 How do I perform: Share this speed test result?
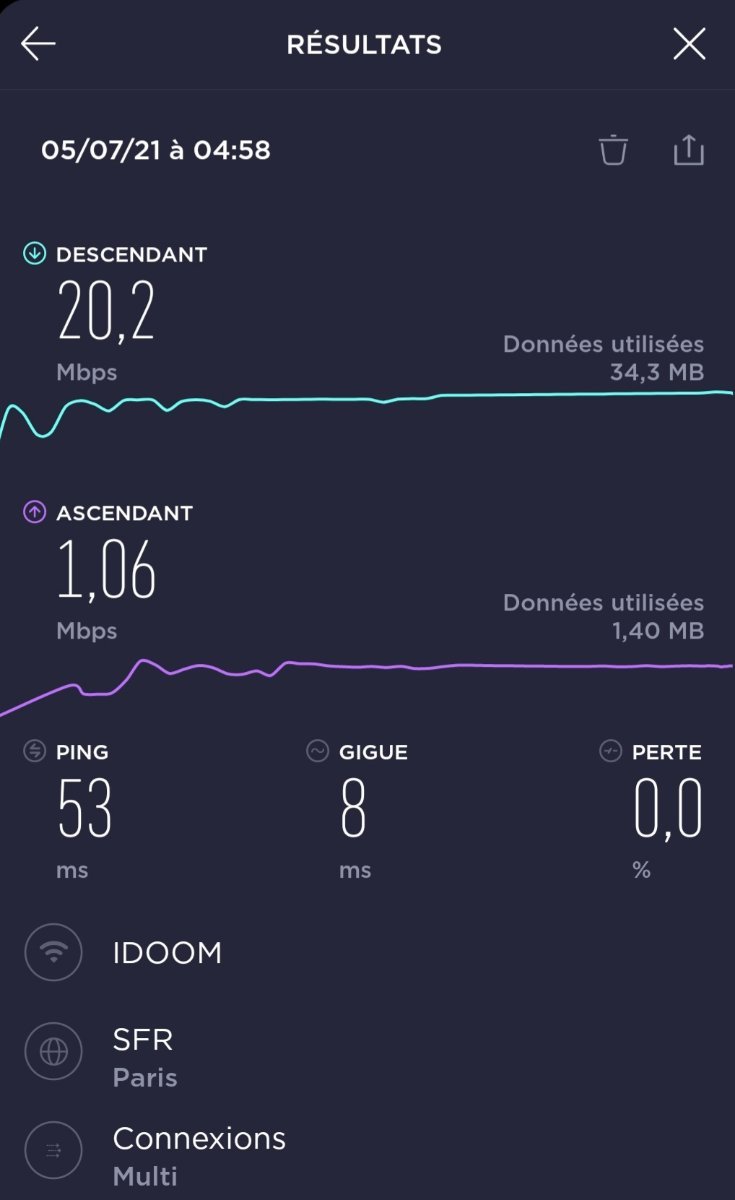tap(688, 150)
